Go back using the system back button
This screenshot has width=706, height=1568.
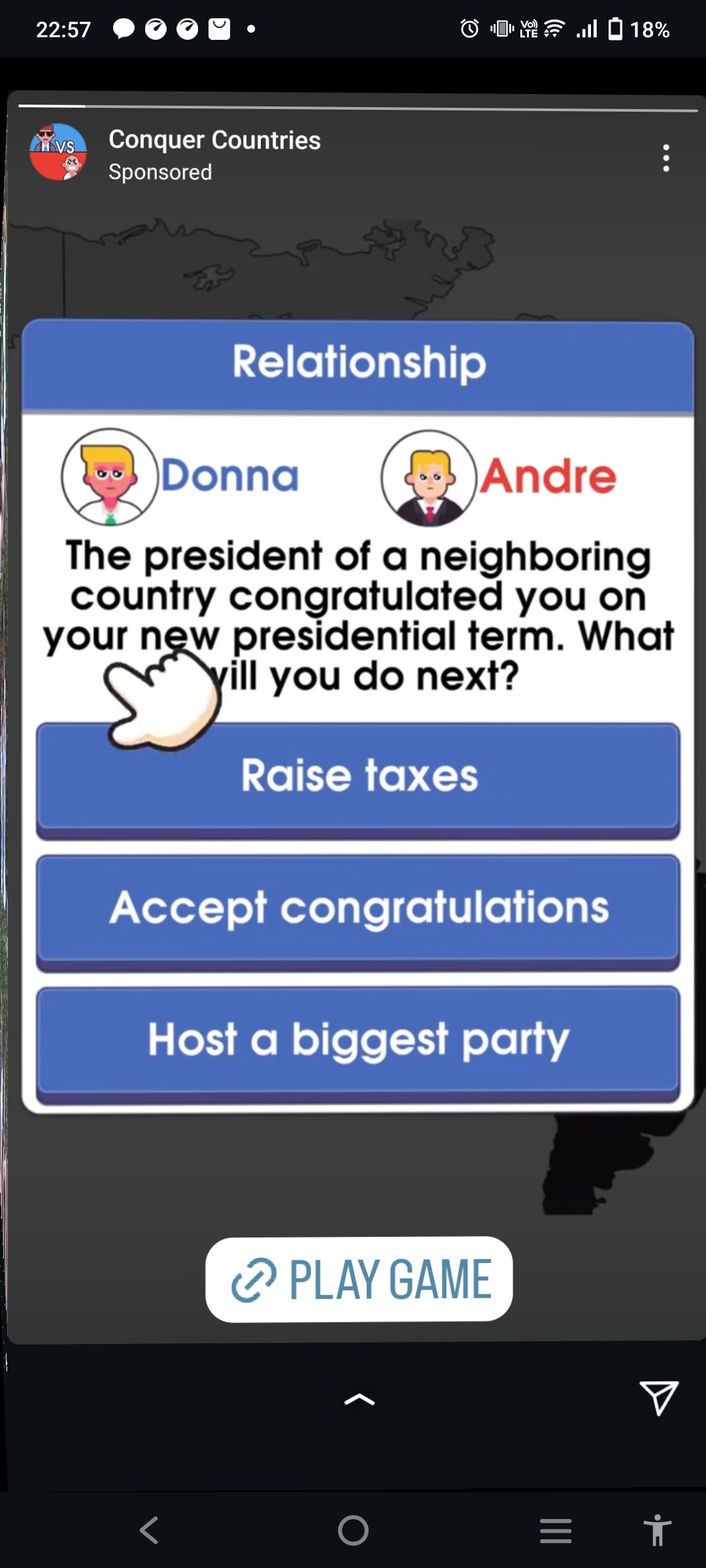[x=150, y=1529]
